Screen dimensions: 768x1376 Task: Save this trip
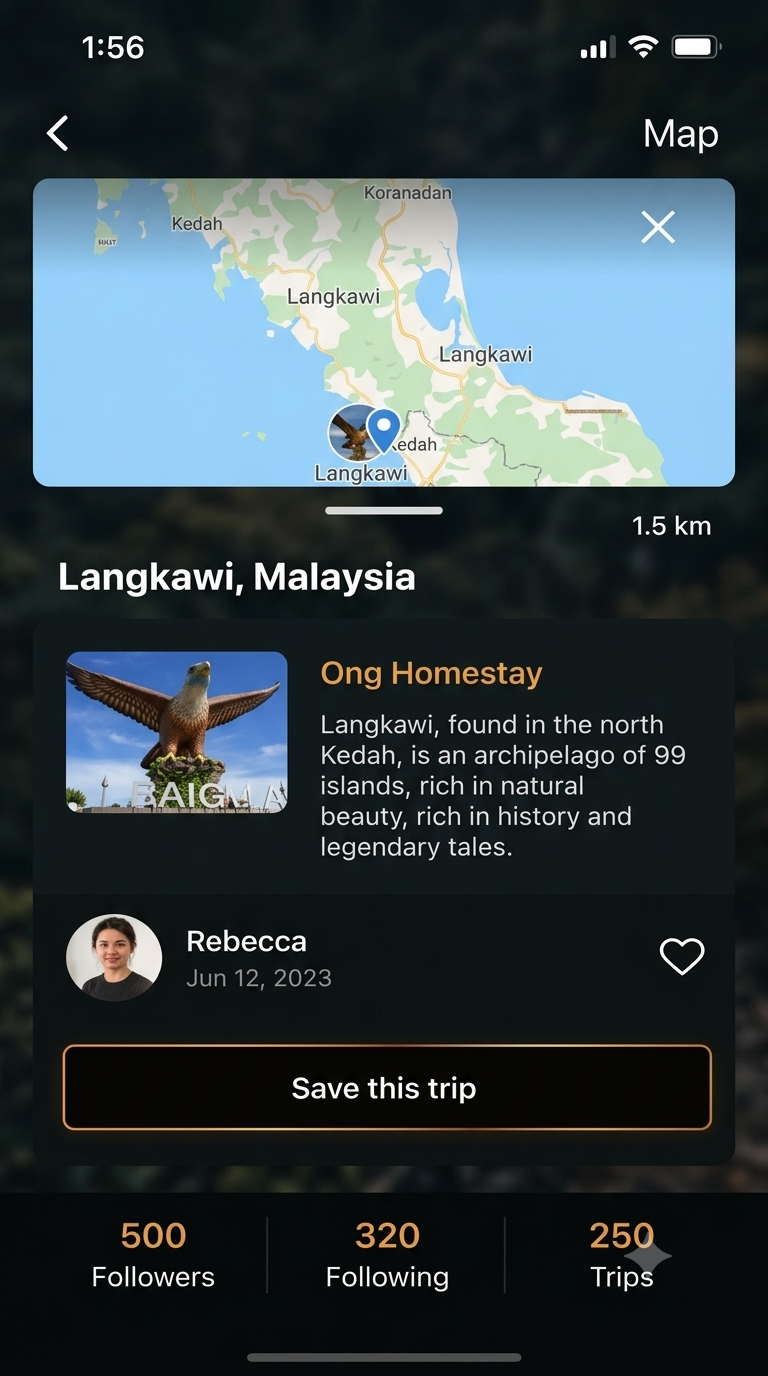(x=387, y=1088)
